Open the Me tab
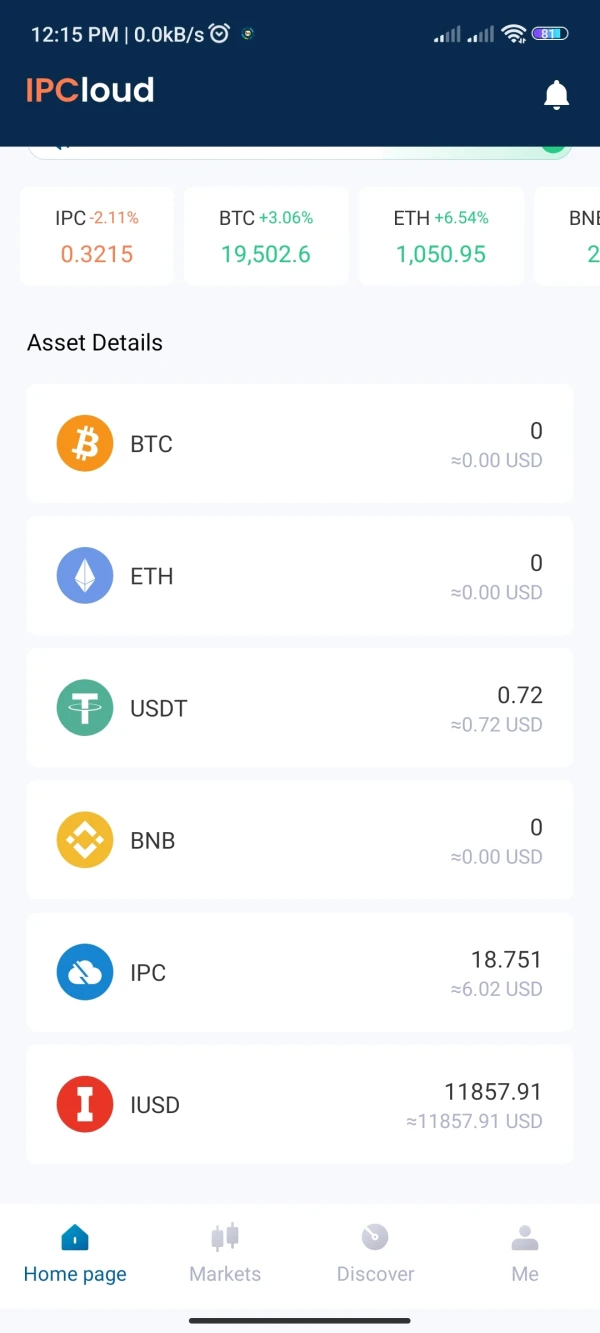 coord(525,1255)
